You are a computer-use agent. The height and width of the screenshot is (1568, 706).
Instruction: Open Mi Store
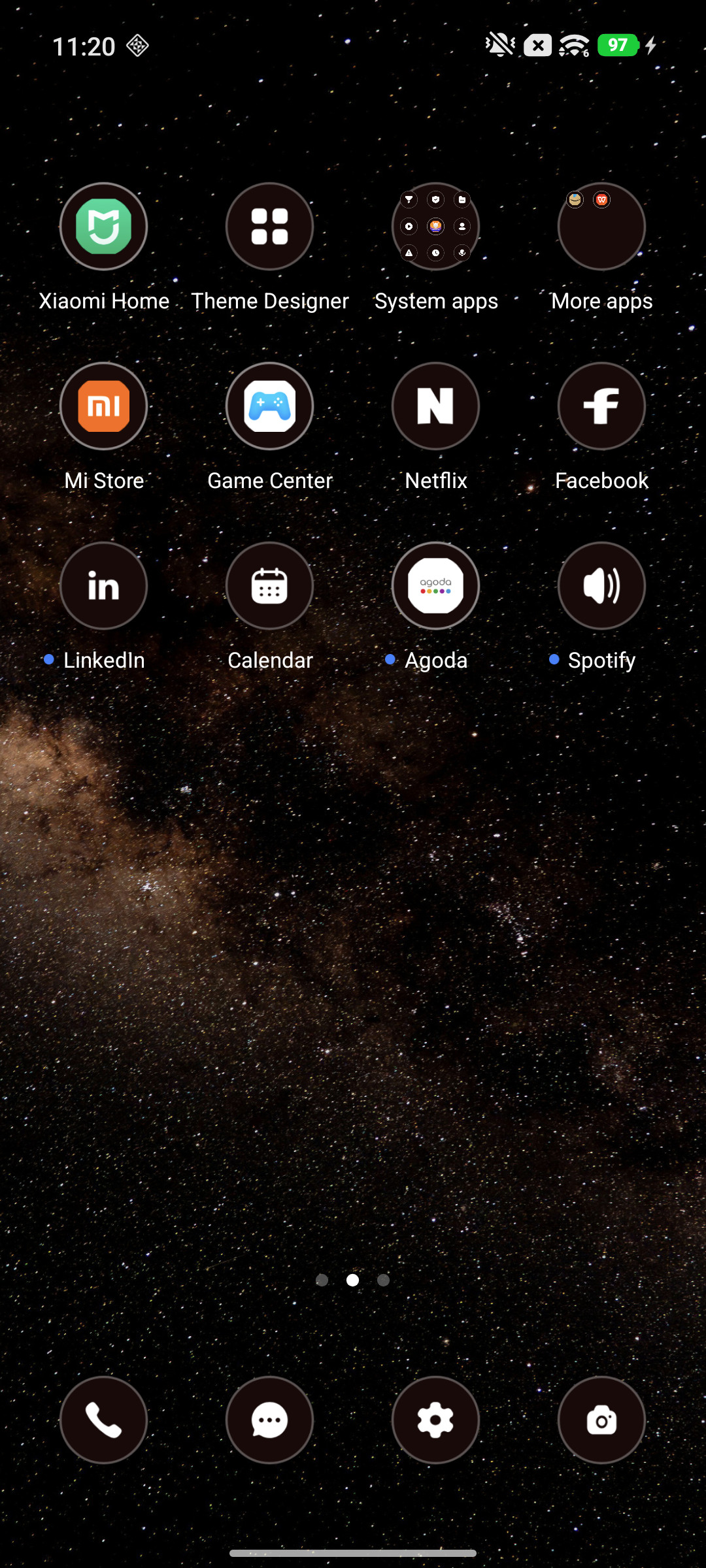[103, 406]
